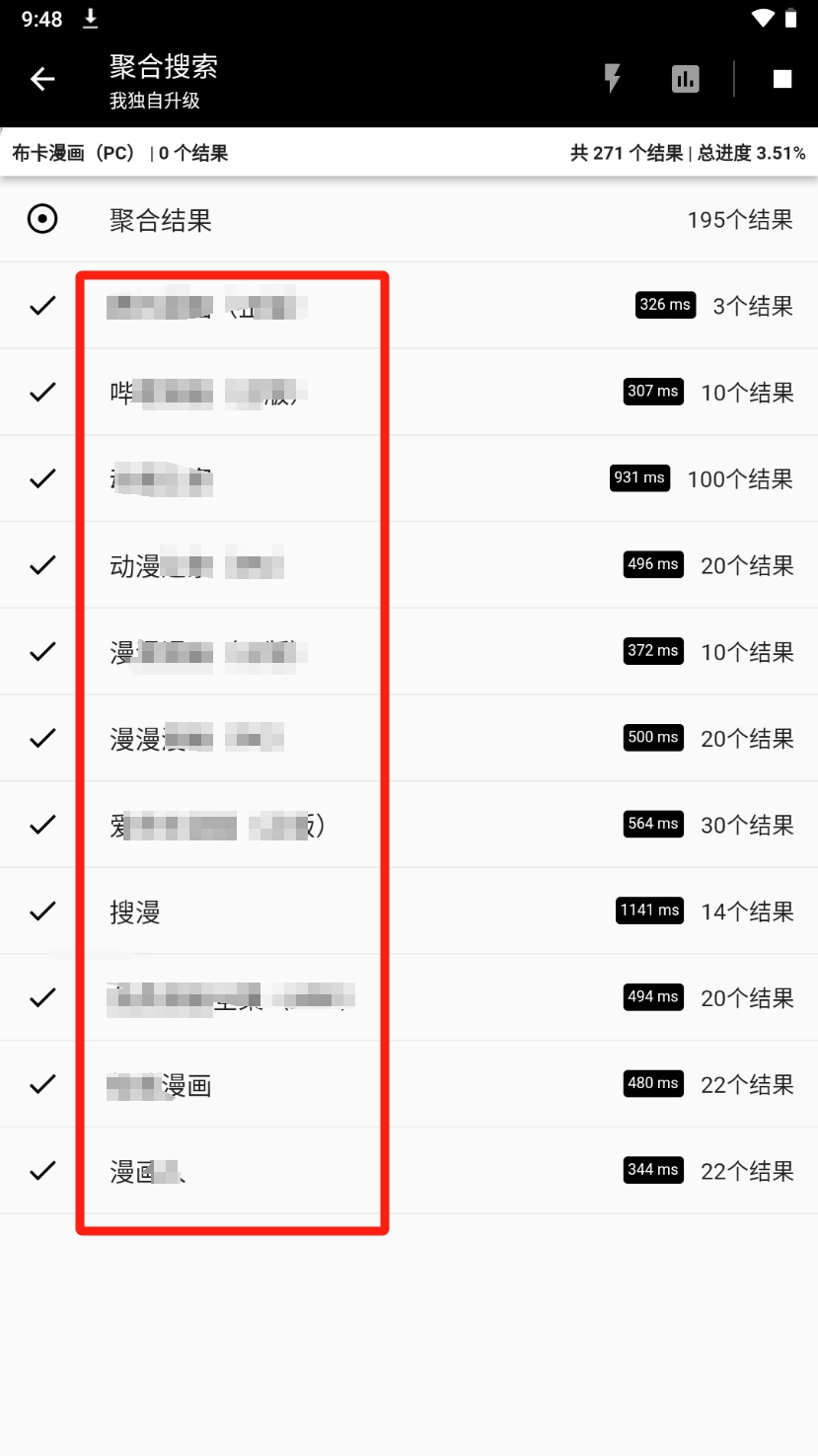
Task: Go back from the search screen
Action: click(42, 79)
